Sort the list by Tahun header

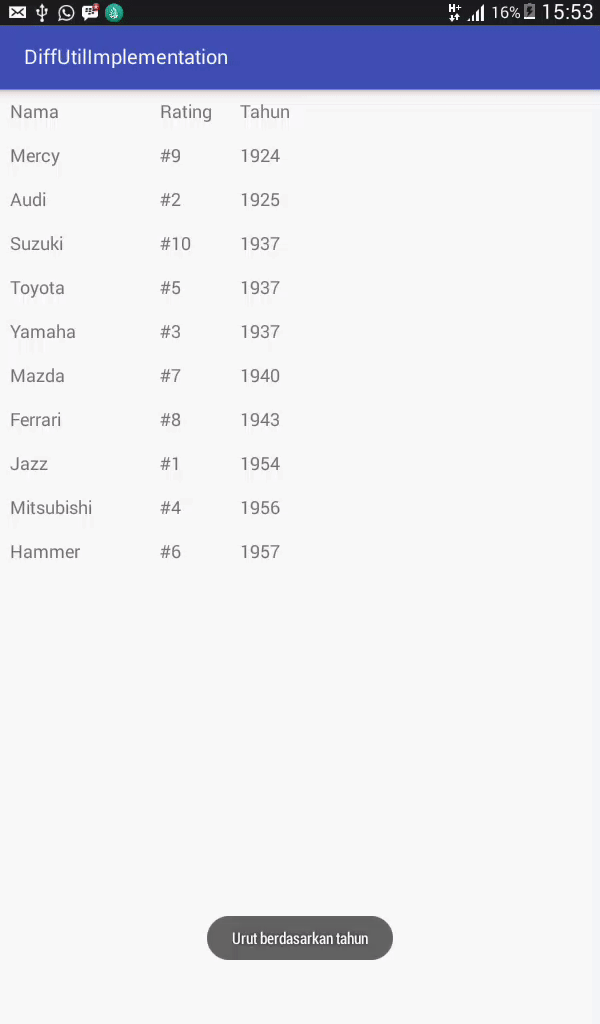click(265, 112)
